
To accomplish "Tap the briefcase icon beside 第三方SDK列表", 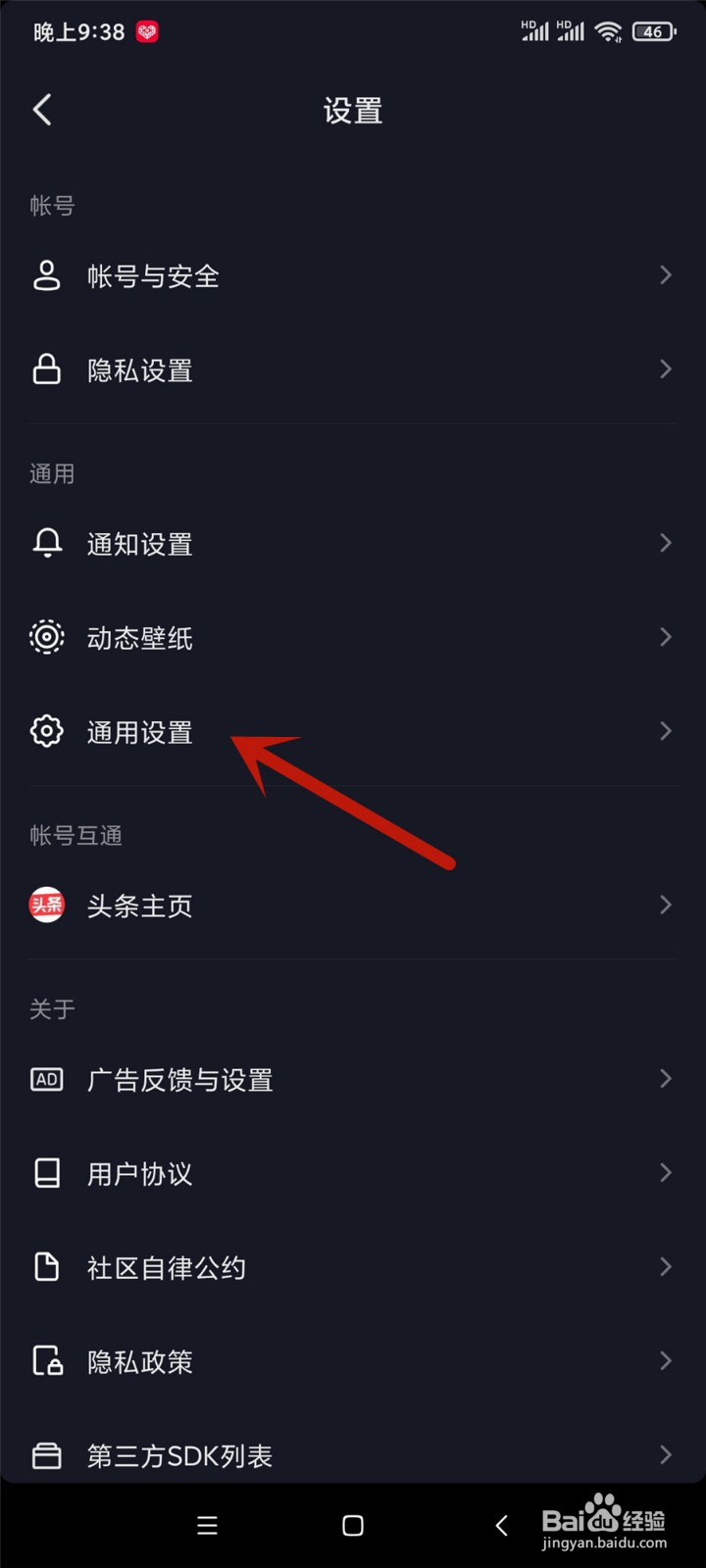I will tap(46, 1454).
